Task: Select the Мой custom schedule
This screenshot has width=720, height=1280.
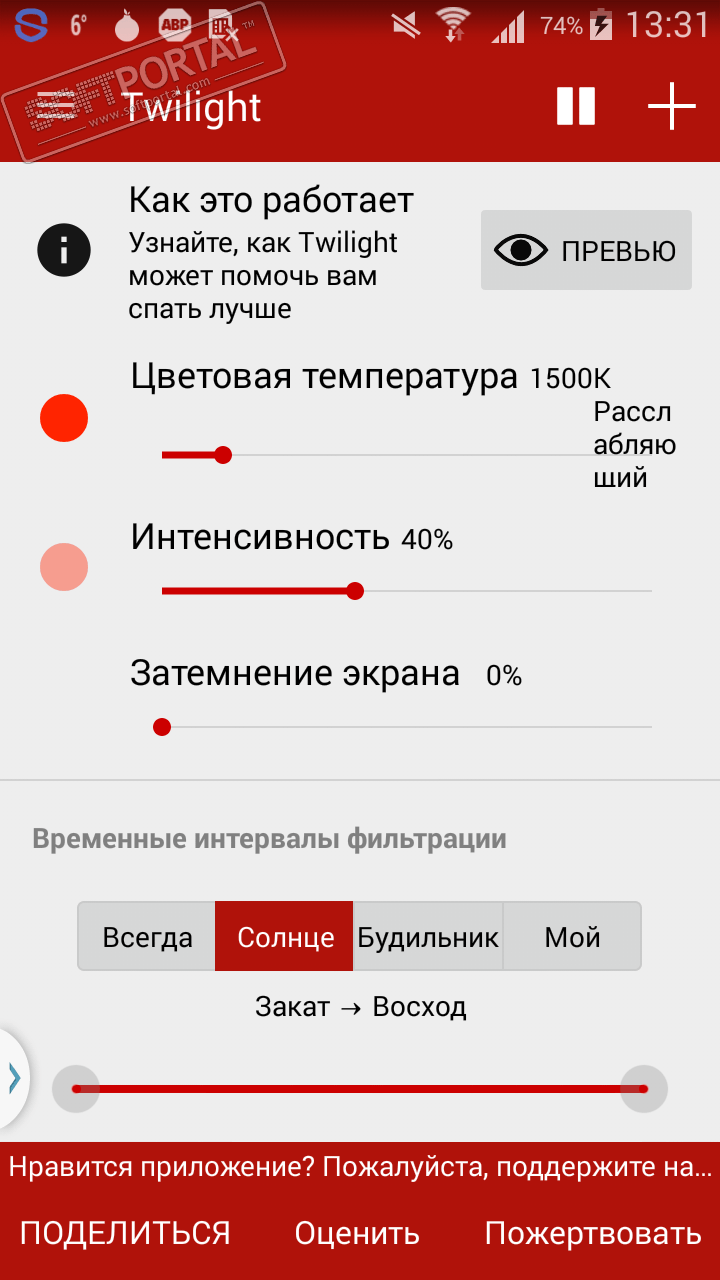Action: [572, 937]
